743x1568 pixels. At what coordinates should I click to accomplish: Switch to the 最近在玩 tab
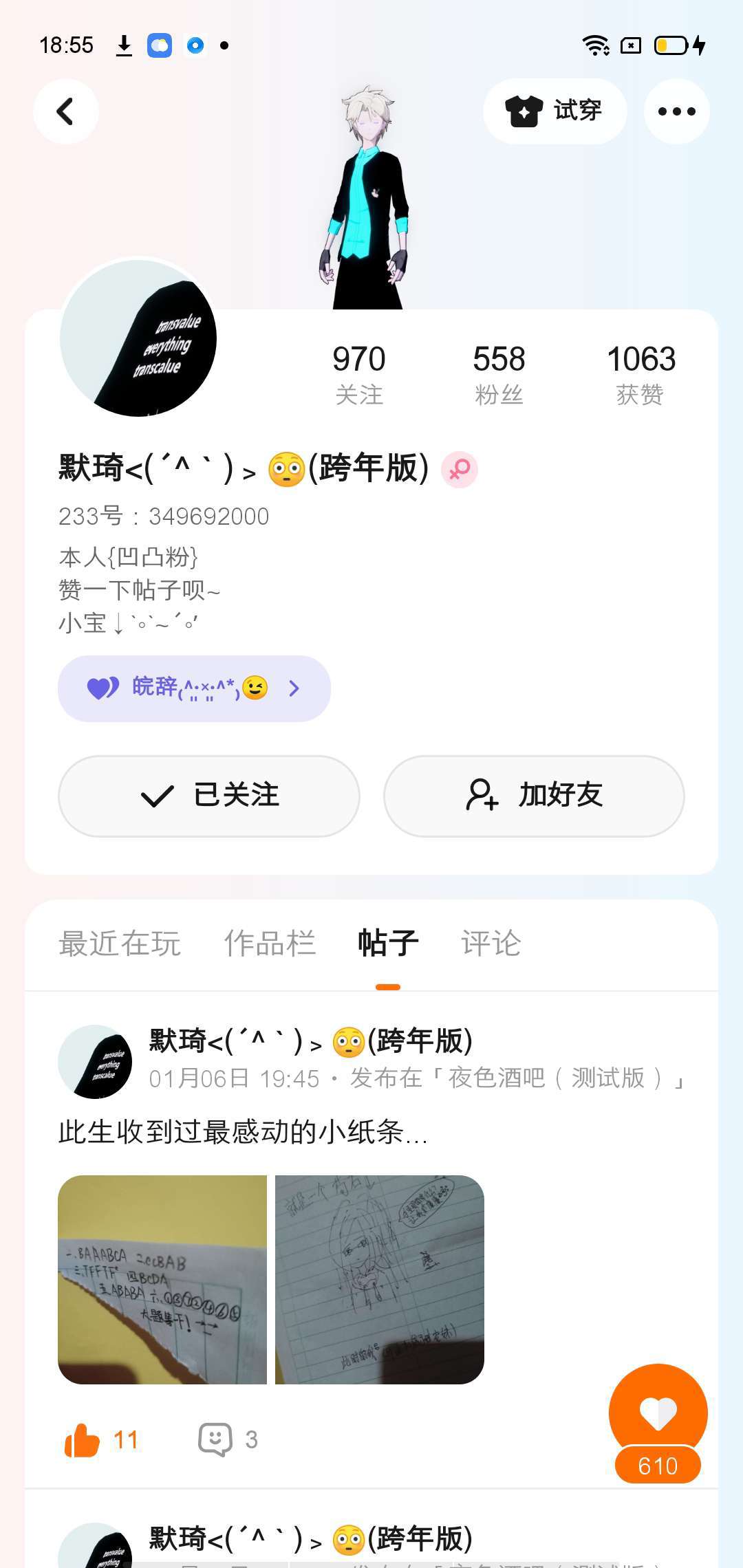(120, 943)
